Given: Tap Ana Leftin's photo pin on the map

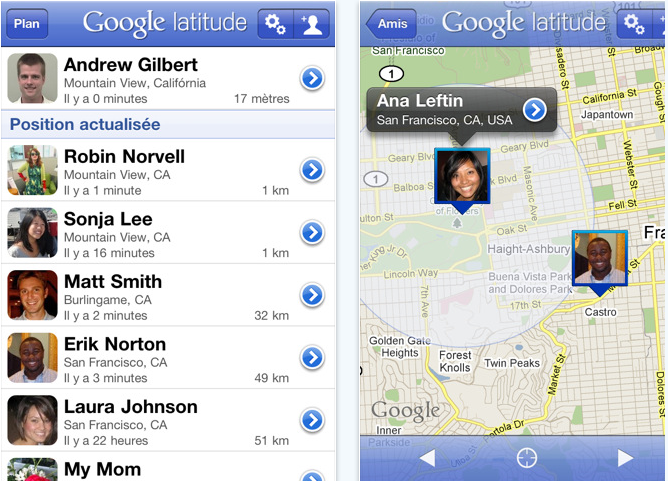Looking at the screenshot, I should point(462,176).
